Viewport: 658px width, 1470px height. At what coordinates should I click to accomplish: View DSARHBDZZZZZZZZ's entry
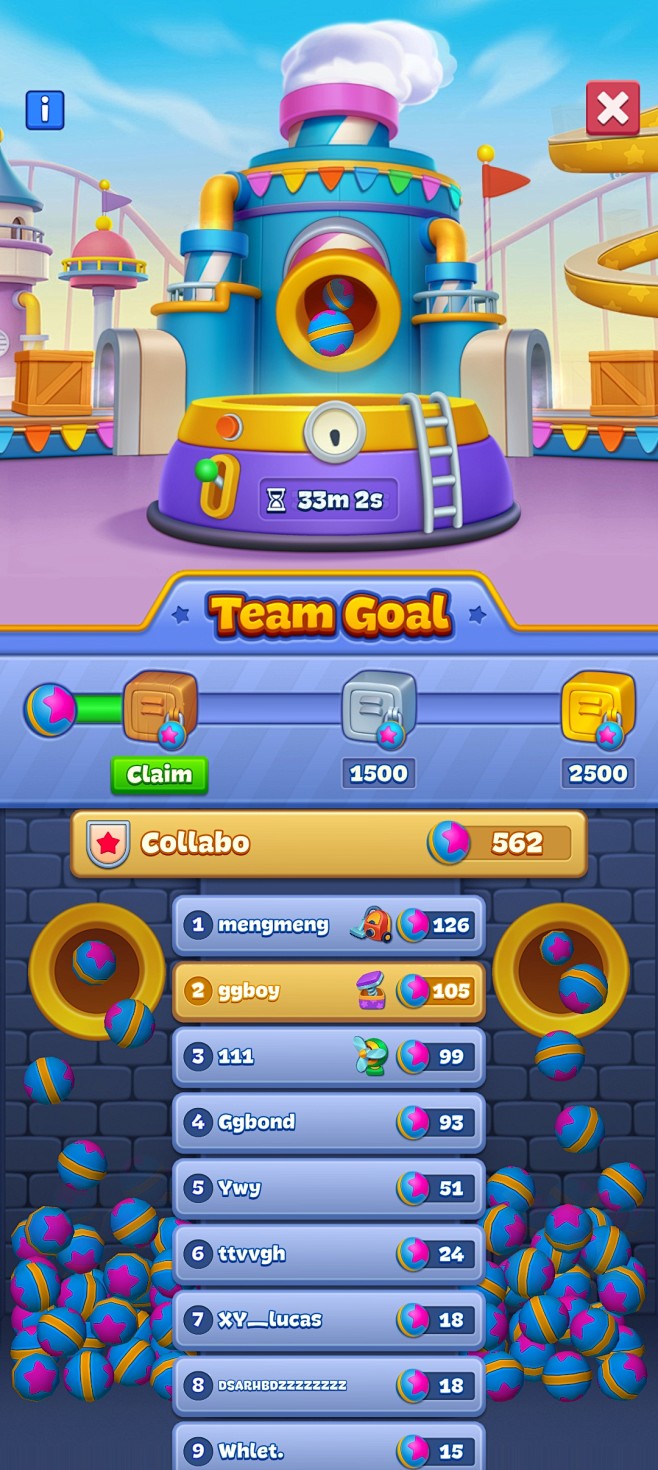coord(329,1385)
